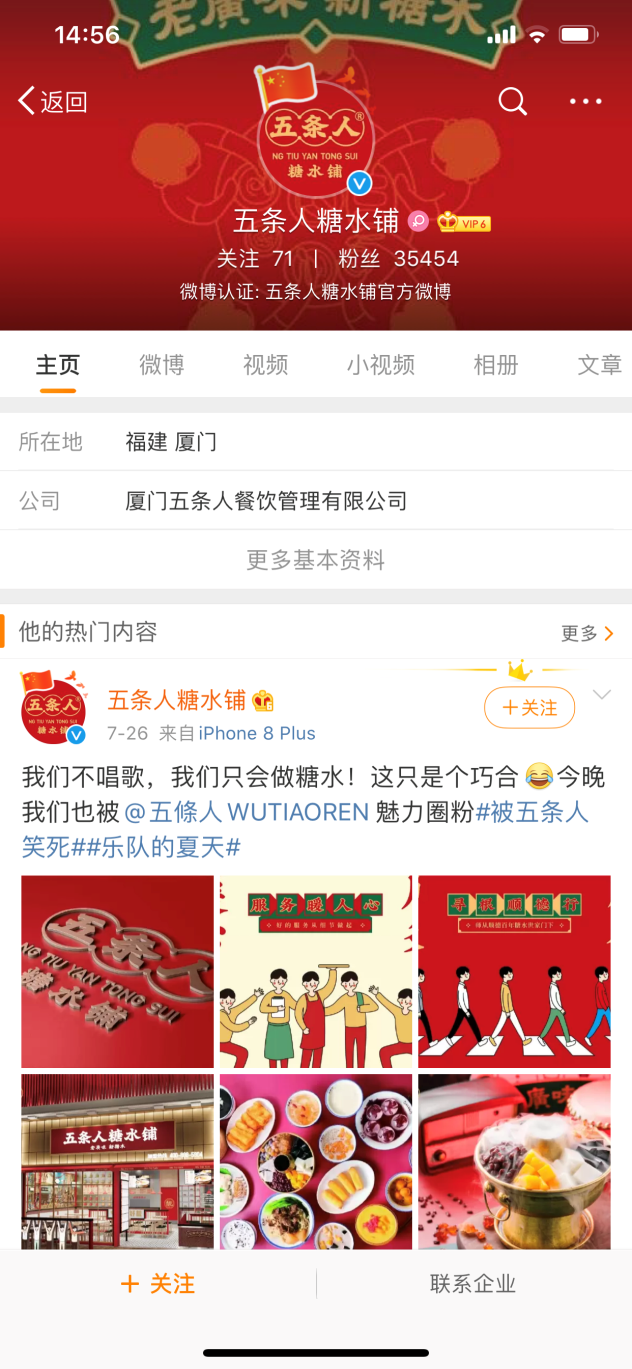Switch to the 视频 tab
The image size is (632, 1369).
pyautogui.click(x=265, y=365)
